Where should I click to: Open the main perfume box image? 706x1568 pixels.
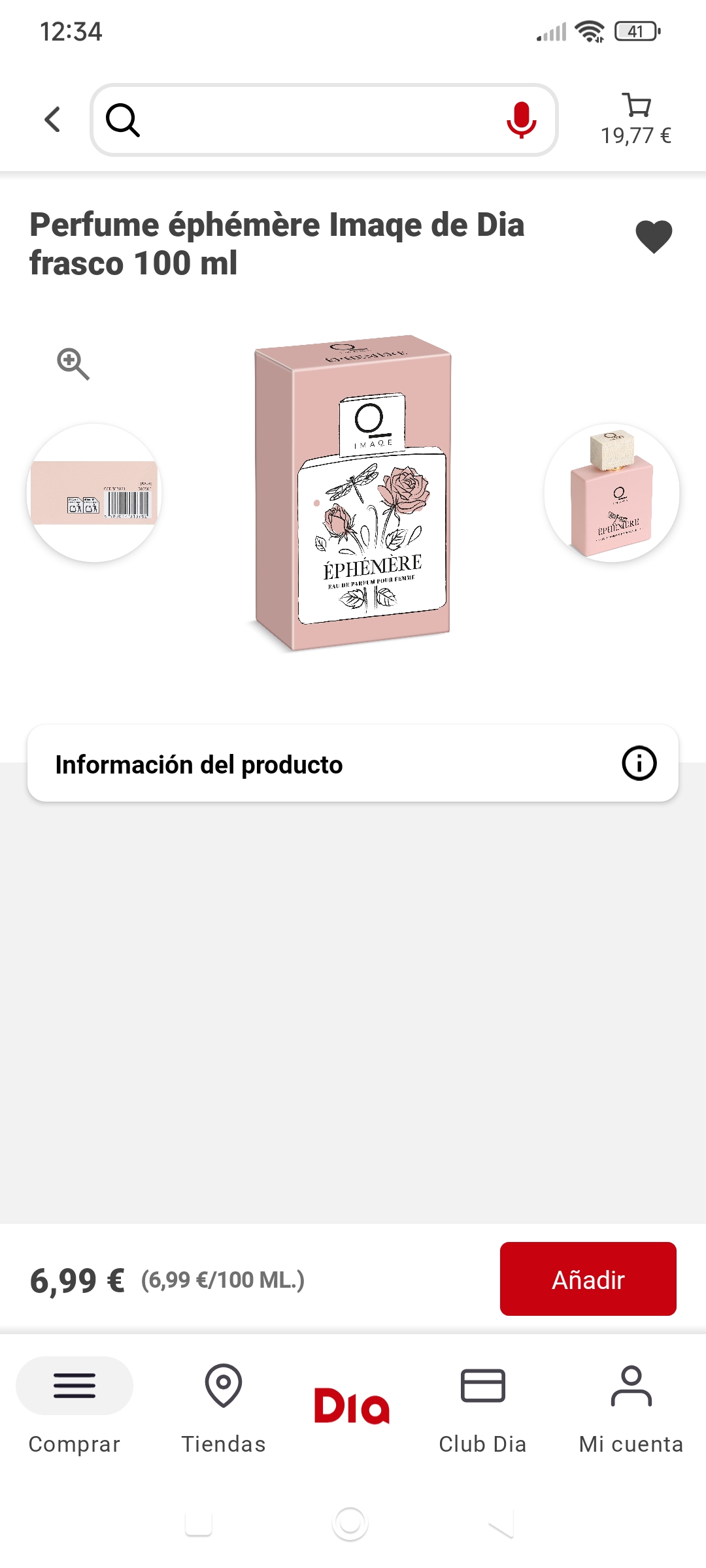click(353, 493)
